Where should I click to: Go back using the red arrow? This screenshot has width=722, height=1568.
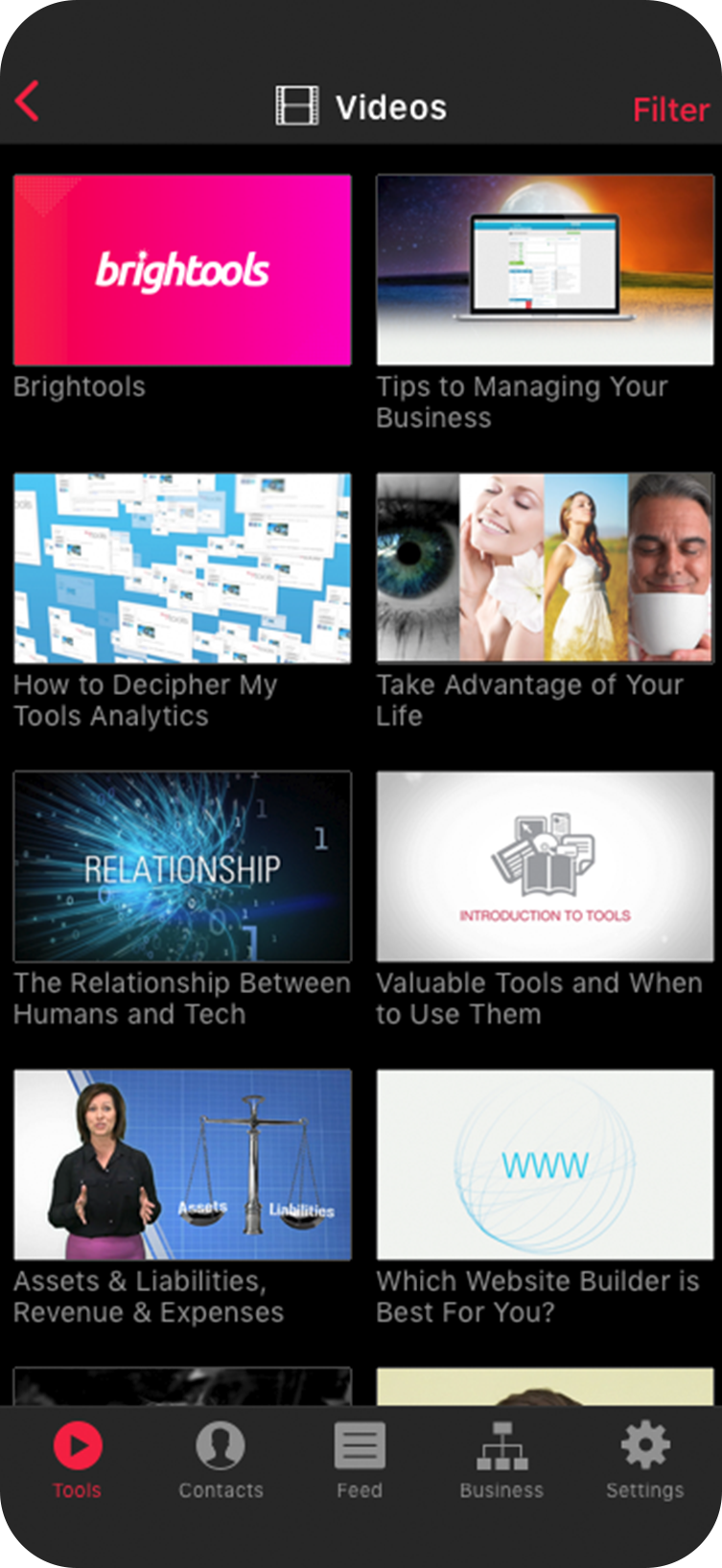click(28, 102)
